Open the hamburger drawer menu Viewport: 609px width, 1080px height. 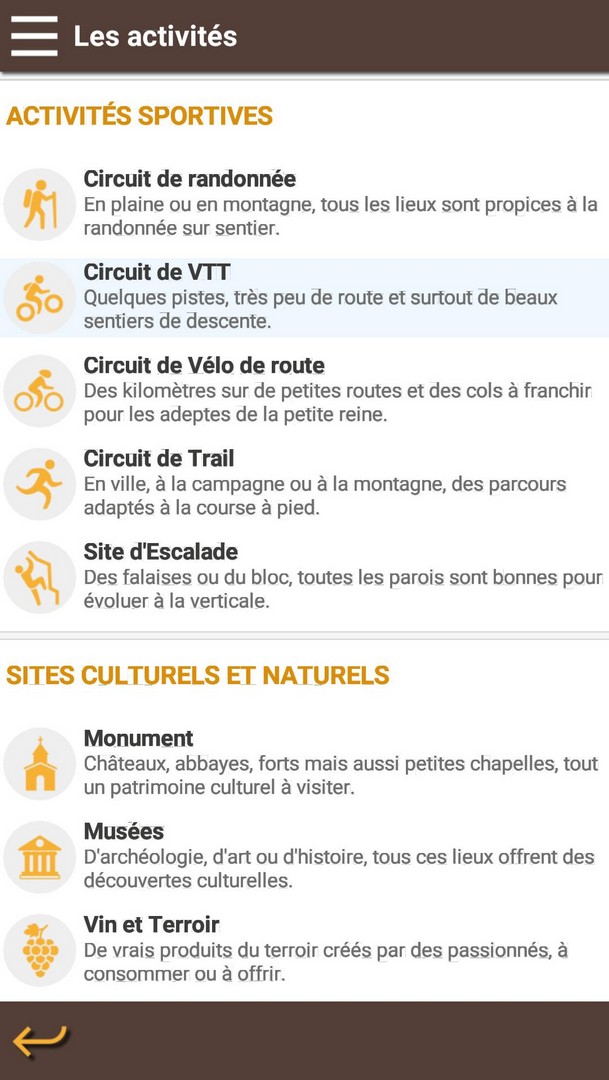[34, 36]
